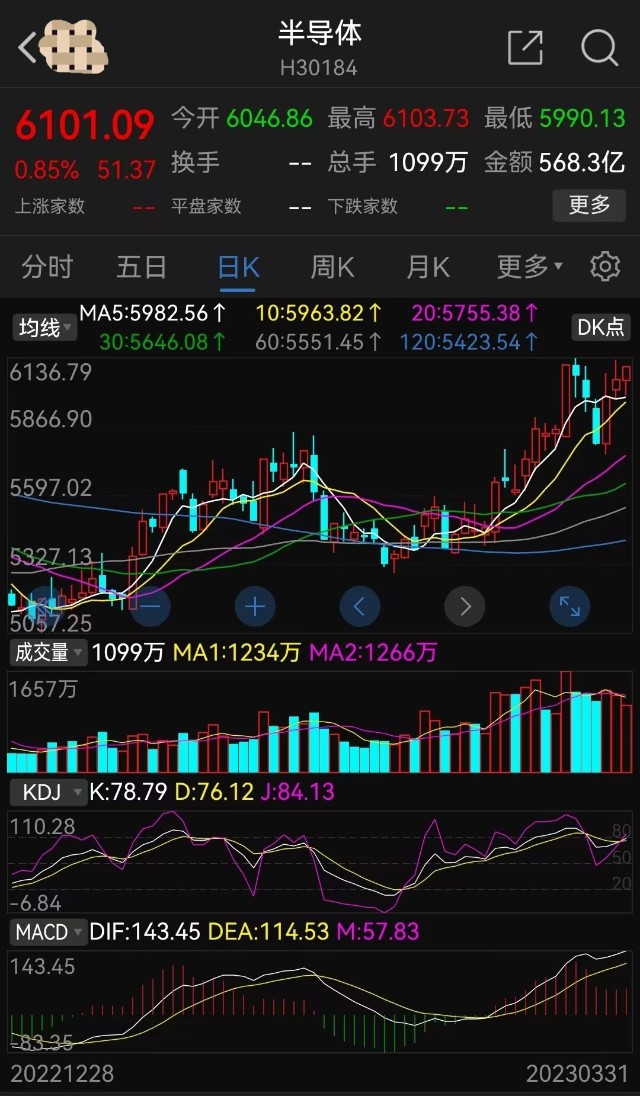
Task: Move chart to earlier dates
Action: click(x=360, y=606)
